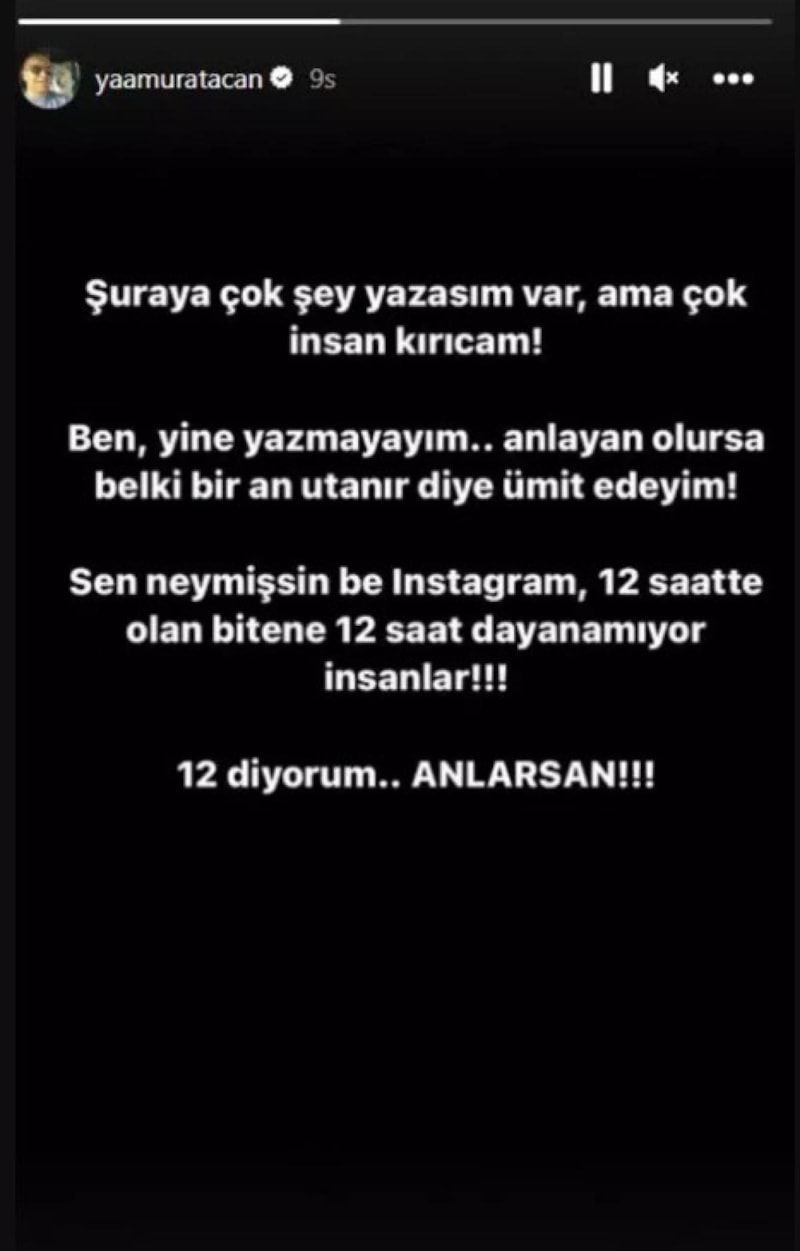The height and width of the screenshot is (1251, 800).
Task: Pause the story playback
Action: [x=601, y=78]
